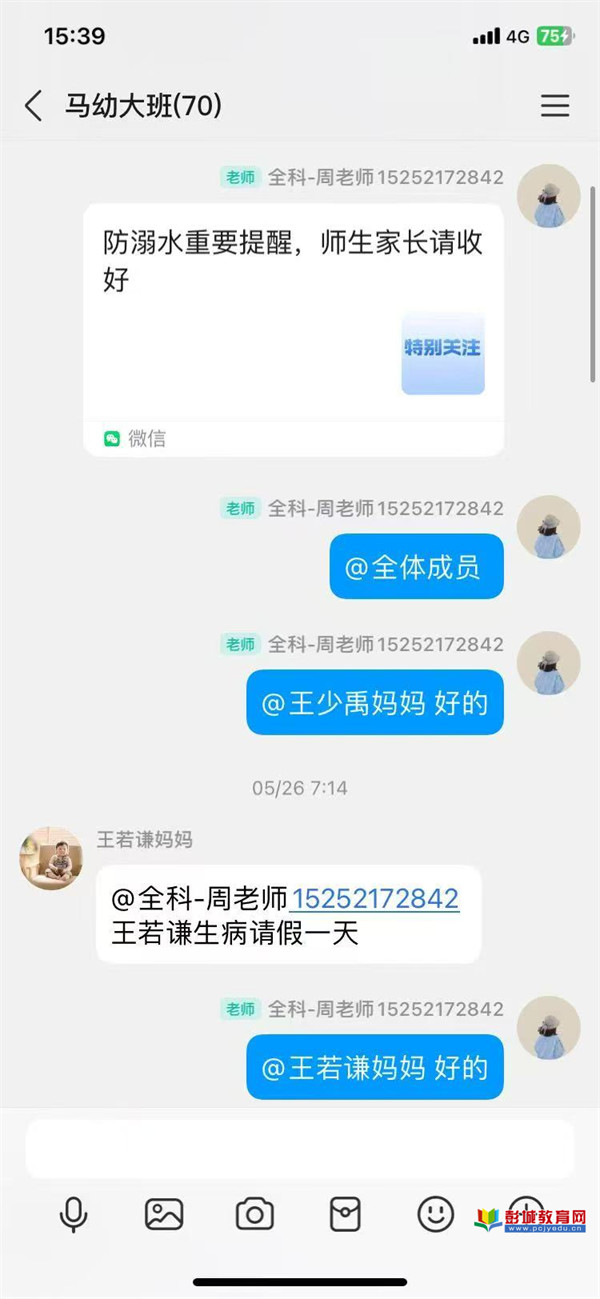Open the group chat menu icon

coord(555,106)
